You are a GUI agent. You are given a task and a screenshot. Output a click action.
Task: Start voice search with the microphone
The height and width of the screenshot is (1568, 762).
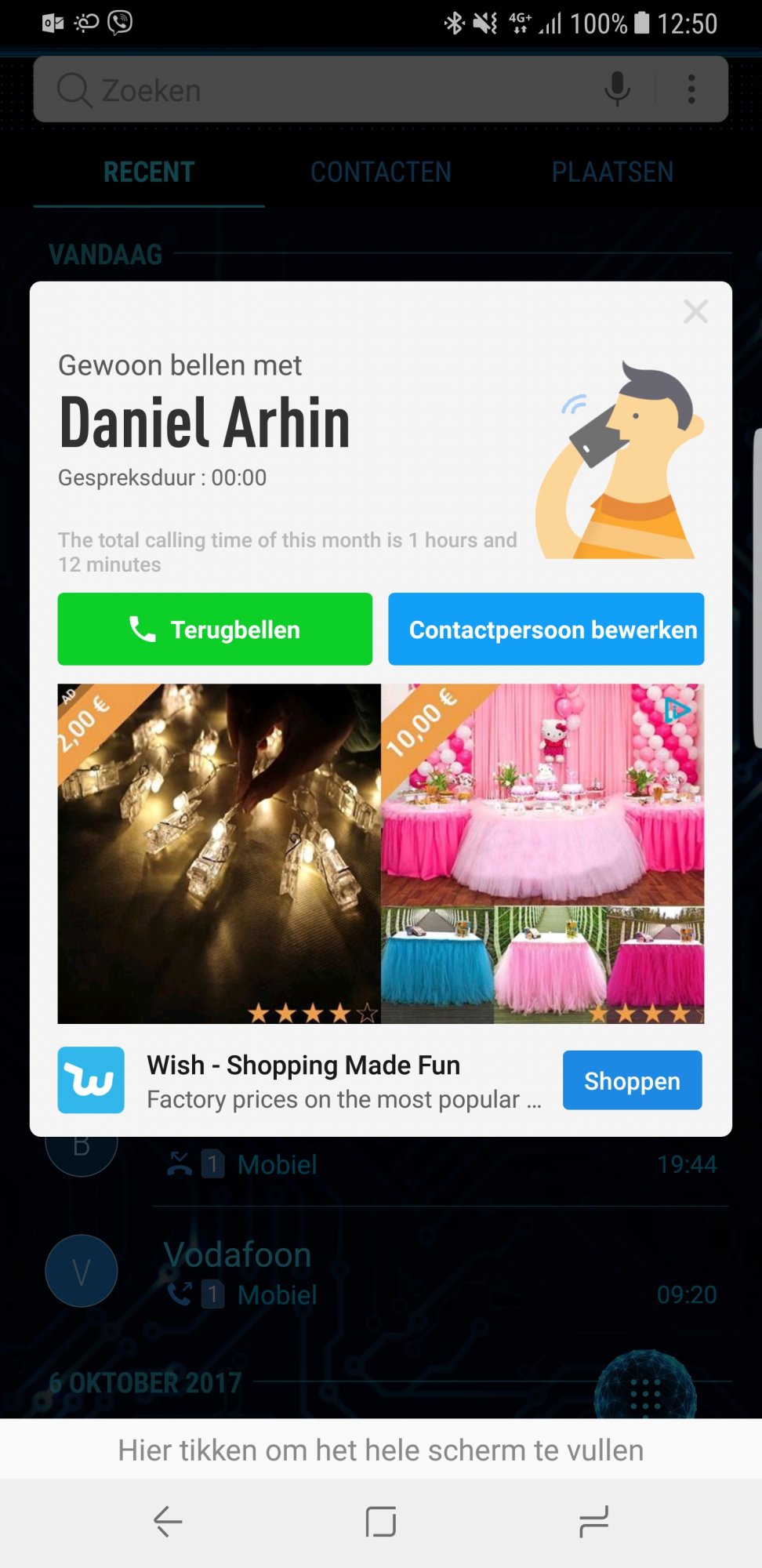618,89
